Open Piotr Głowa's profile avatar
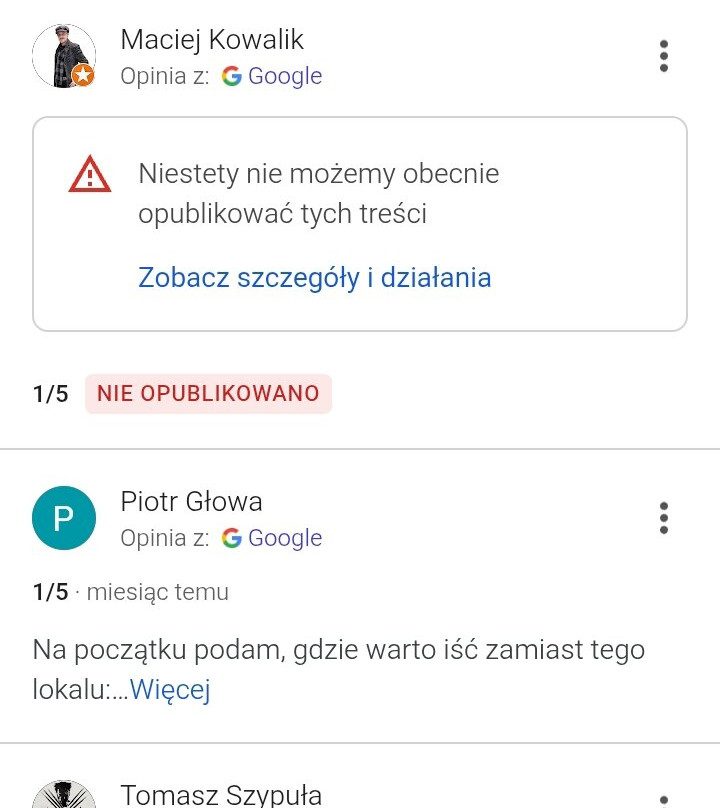This screenshot has width=720, height=808. (64, 518)
